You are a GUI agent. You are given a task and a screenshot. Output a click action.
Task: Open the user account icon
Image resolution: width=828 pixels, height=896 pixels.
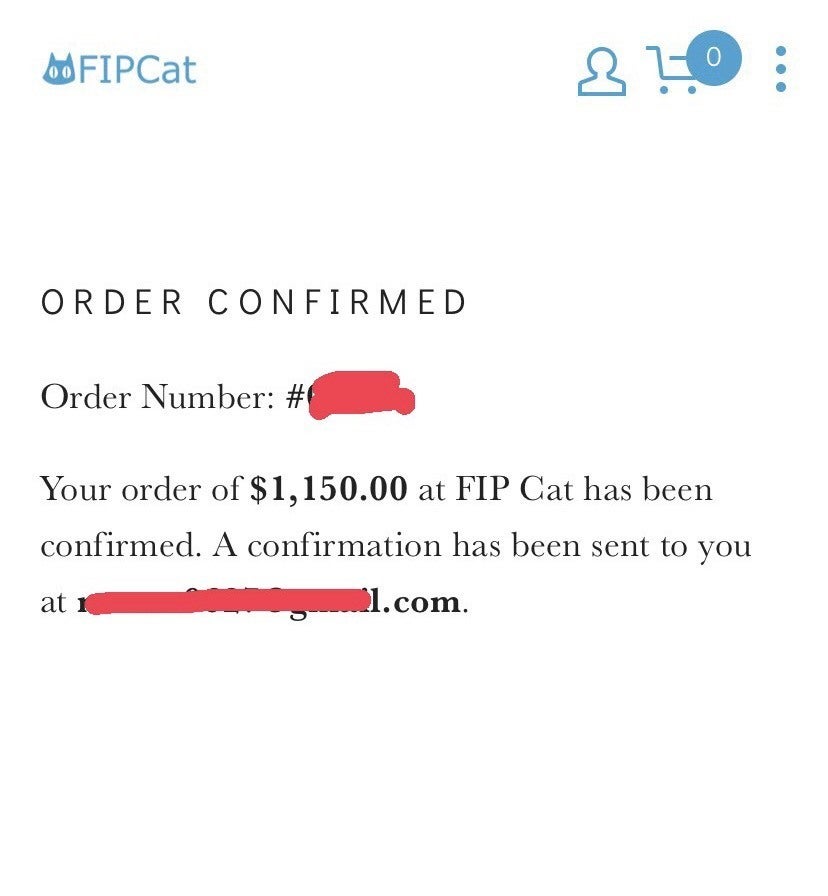pos(601,70)
